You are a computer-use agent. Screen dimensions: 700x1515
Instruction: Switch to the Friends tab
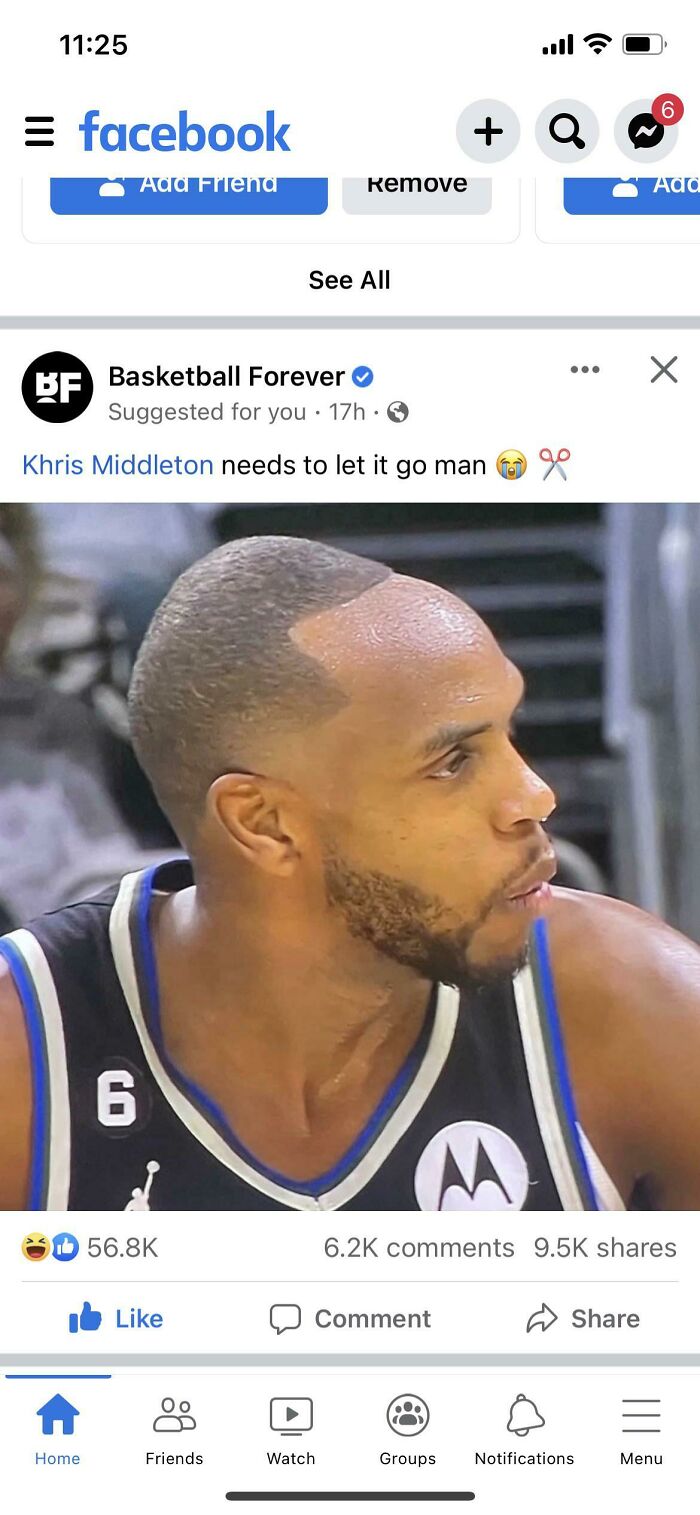pos(174,1432)
